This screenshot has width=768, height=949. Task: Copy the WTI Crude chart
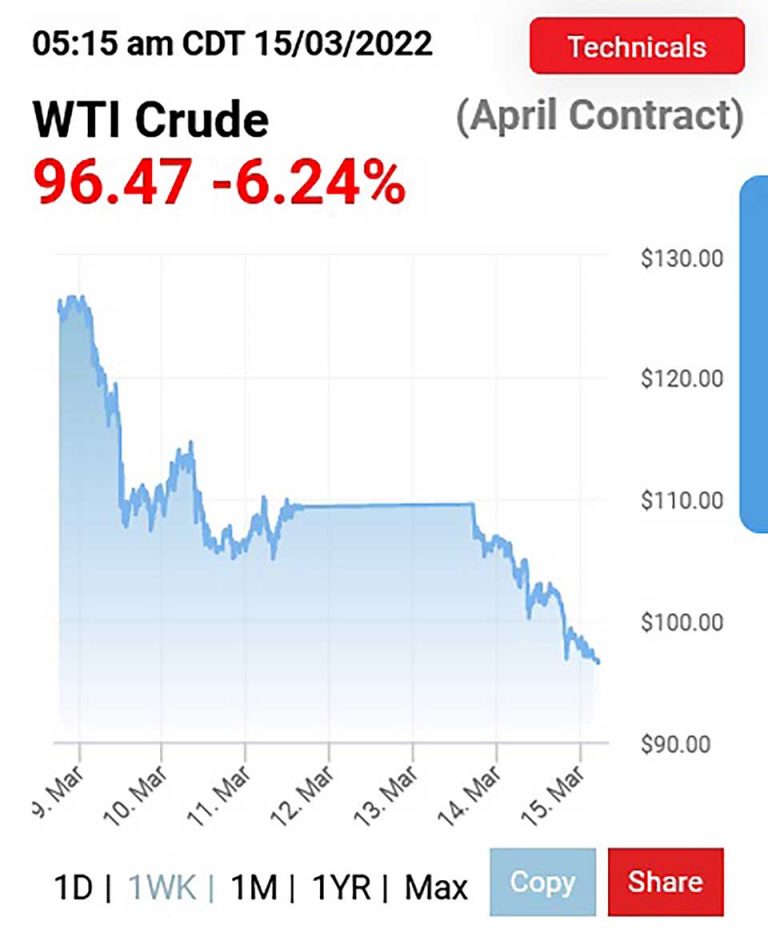[542, 882]
